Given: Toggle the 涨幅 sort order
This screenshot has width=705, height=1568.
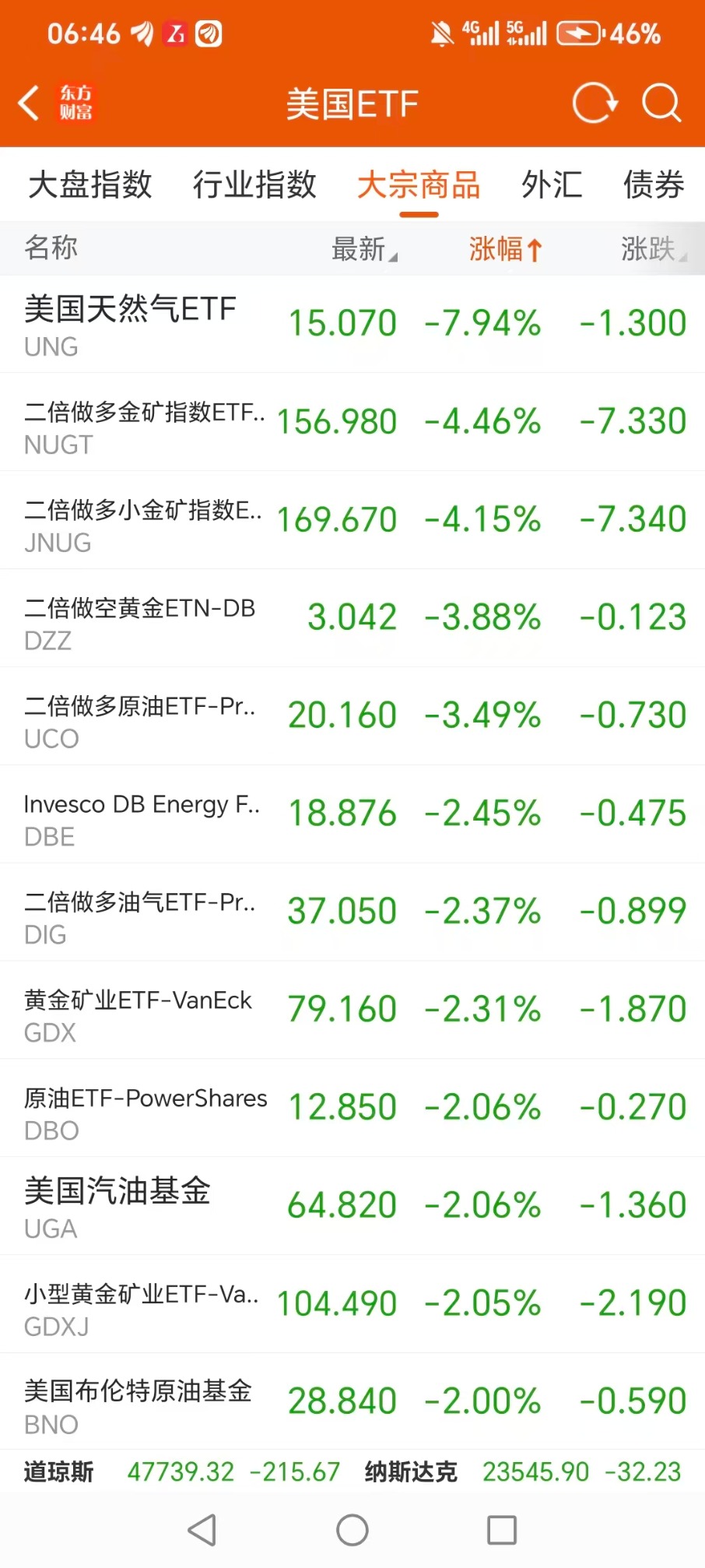Looking at the screenshot, I should tap(504, 249).
